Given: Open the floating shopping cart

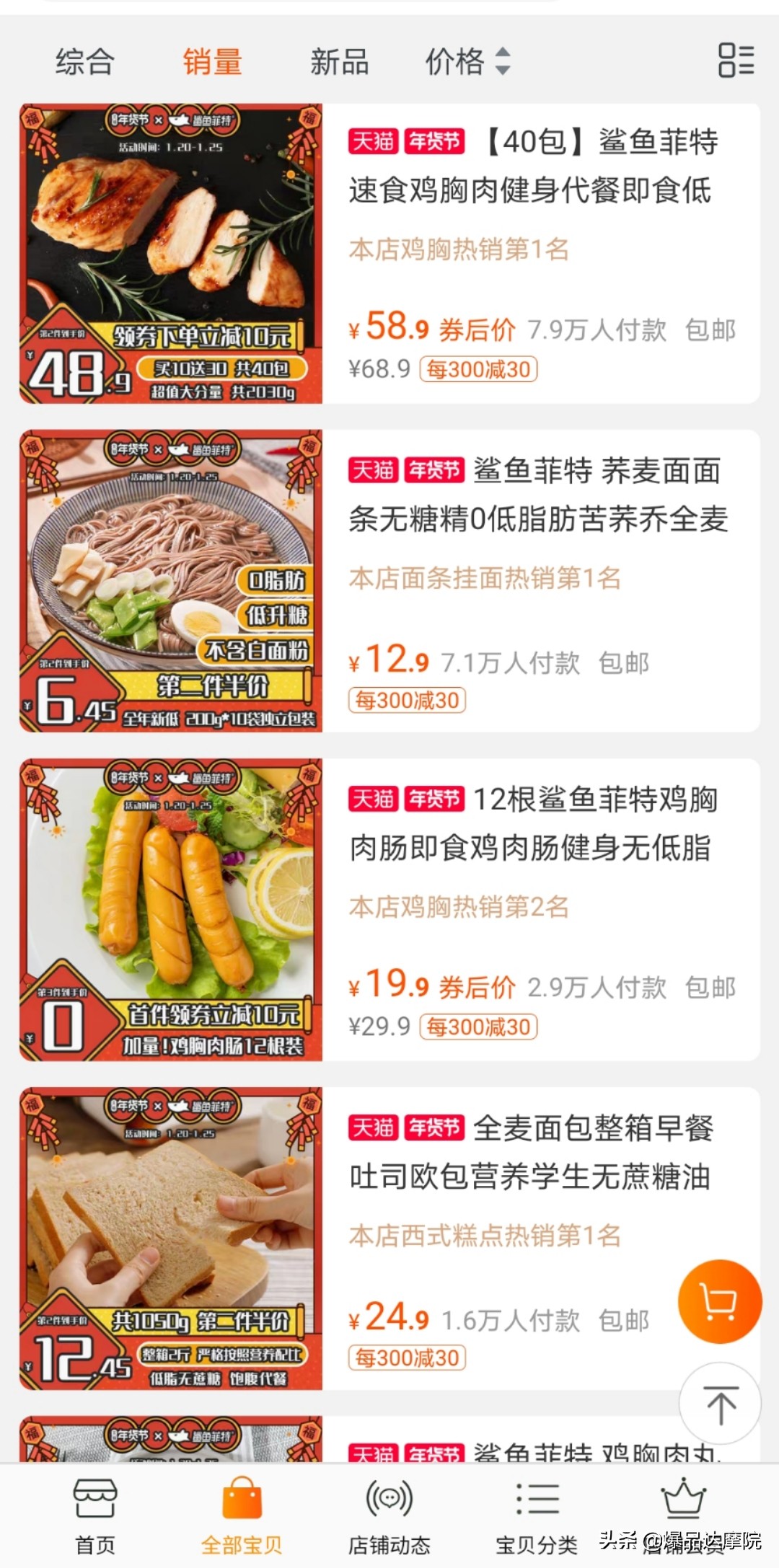Looking at the screenshot, I should [x=719, y=1300].
